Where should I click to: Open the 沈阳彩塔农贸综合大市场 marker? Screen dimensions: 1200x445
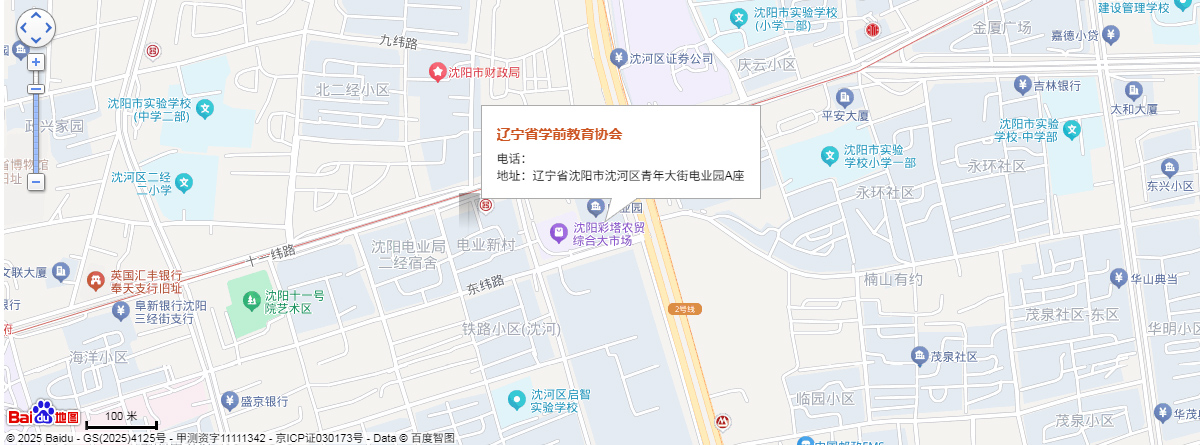click(558, 233)
